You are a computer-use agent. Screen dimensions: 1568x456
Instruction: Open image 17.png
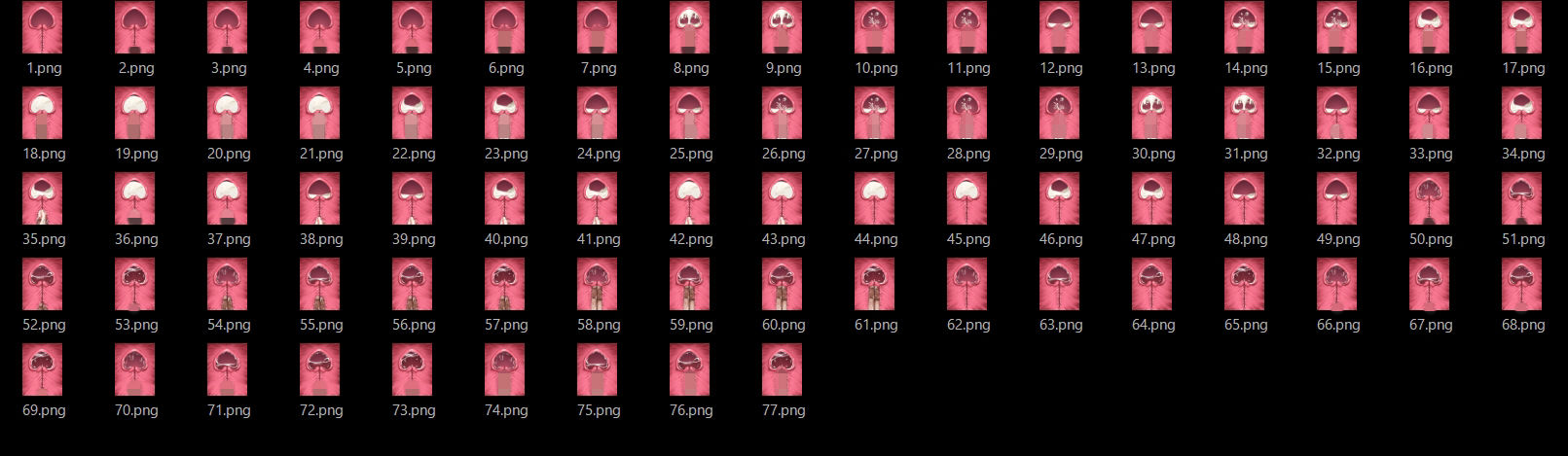click(x=1522, y=28)
